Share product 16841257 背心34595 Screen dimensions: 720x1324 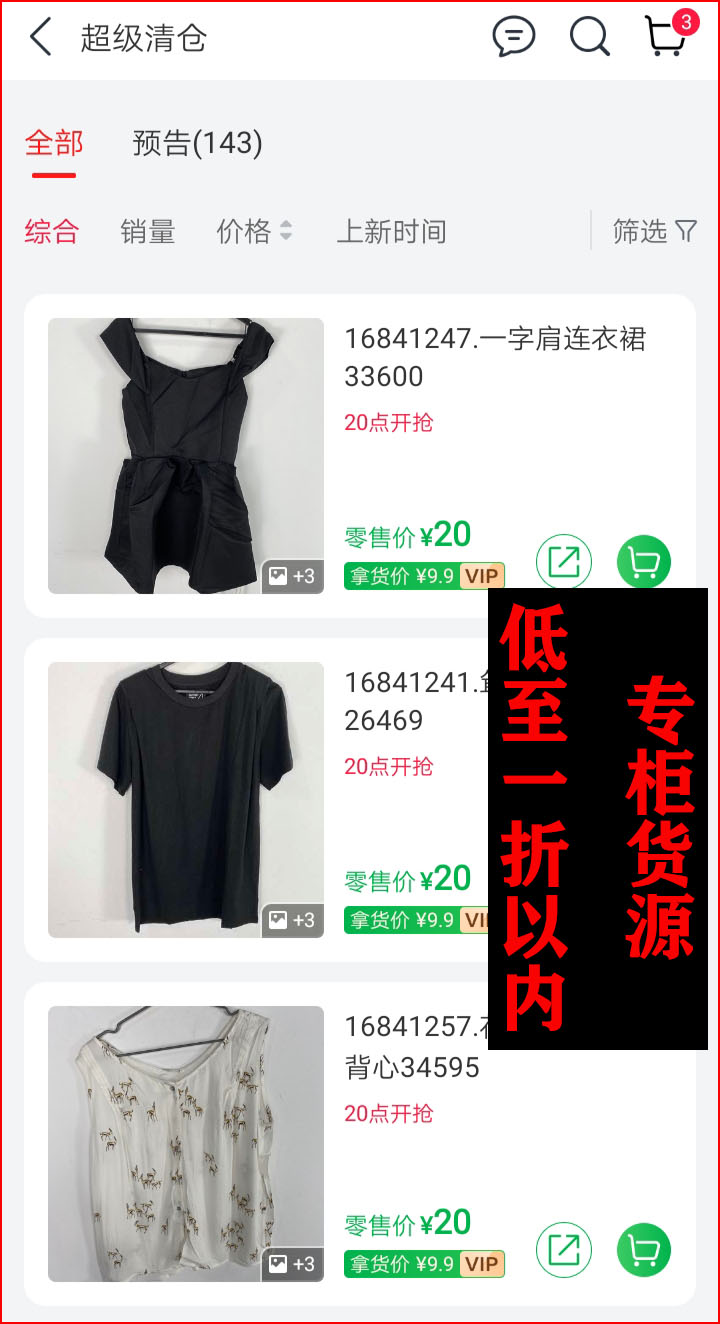coord(564,1250)
